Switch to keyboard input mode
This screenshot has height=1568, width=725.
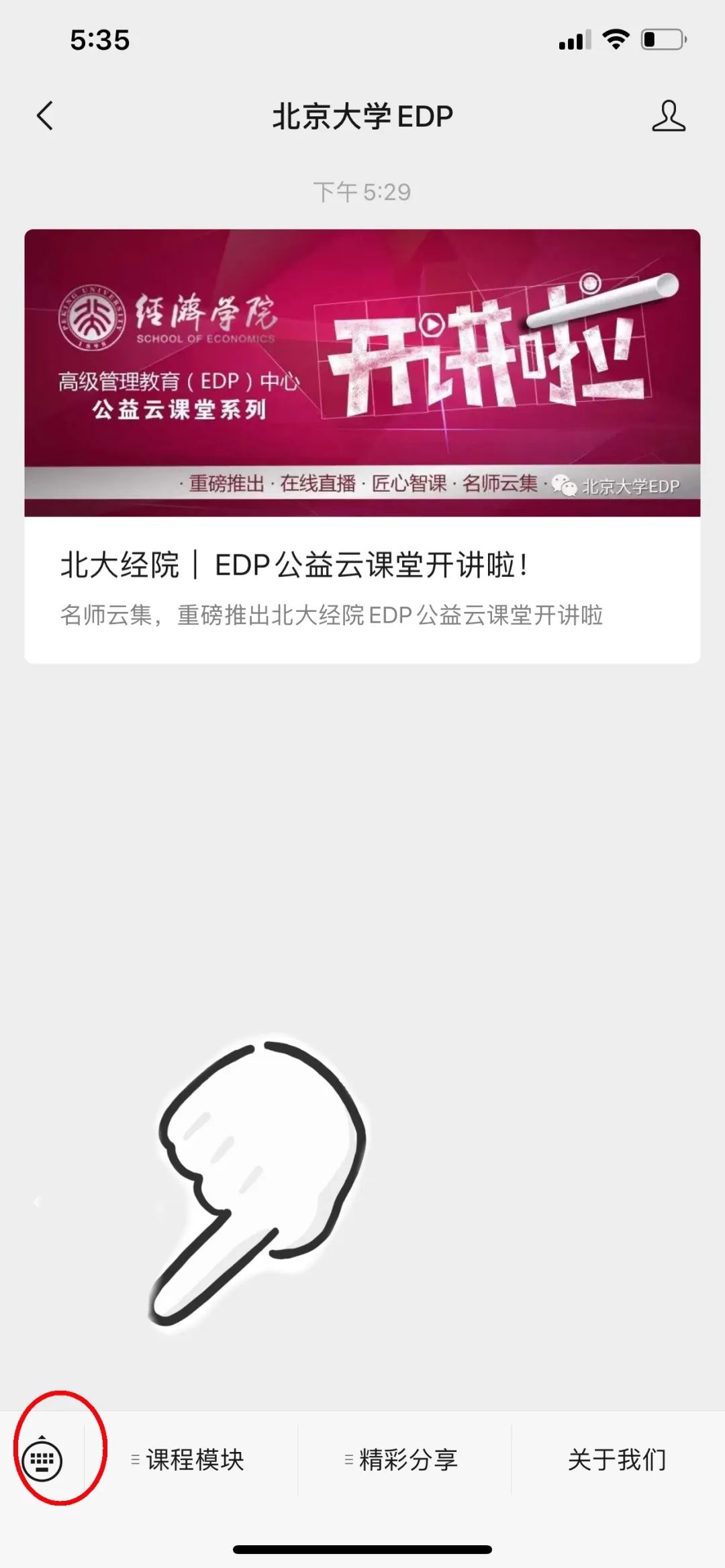click(42, 1460)
